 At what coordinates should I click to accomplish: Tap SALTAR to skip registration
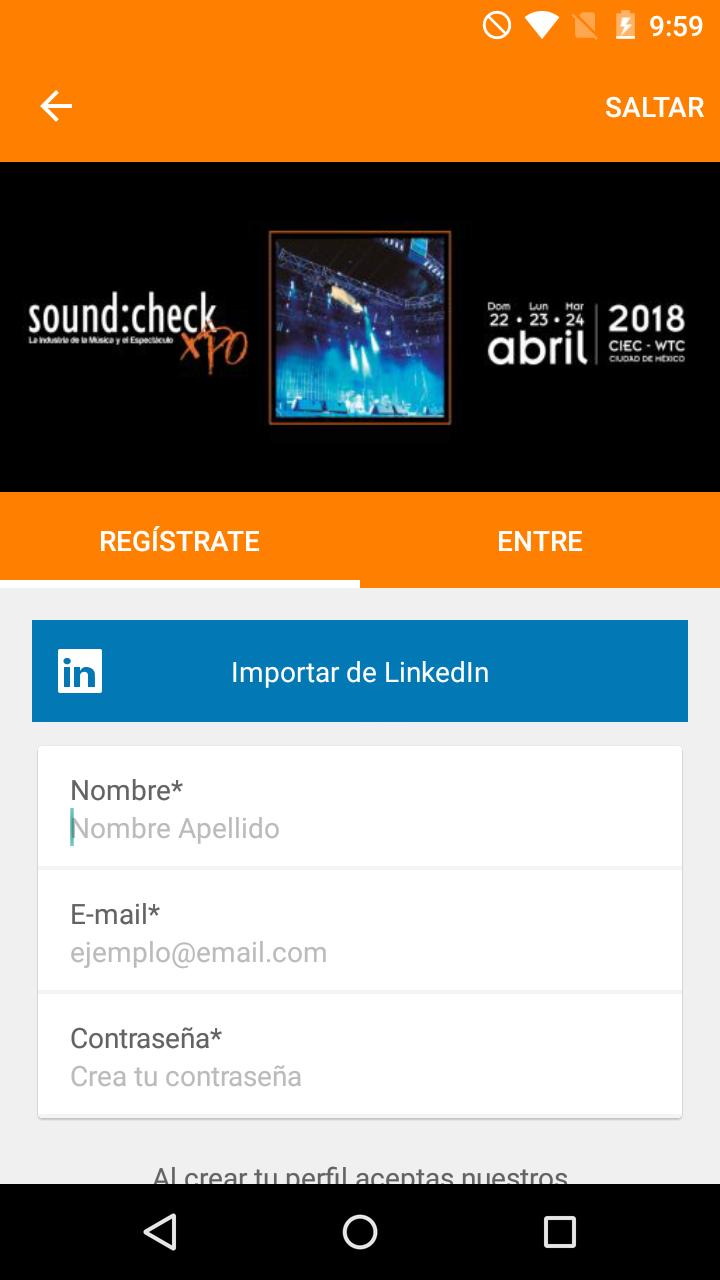click(655, 106)
